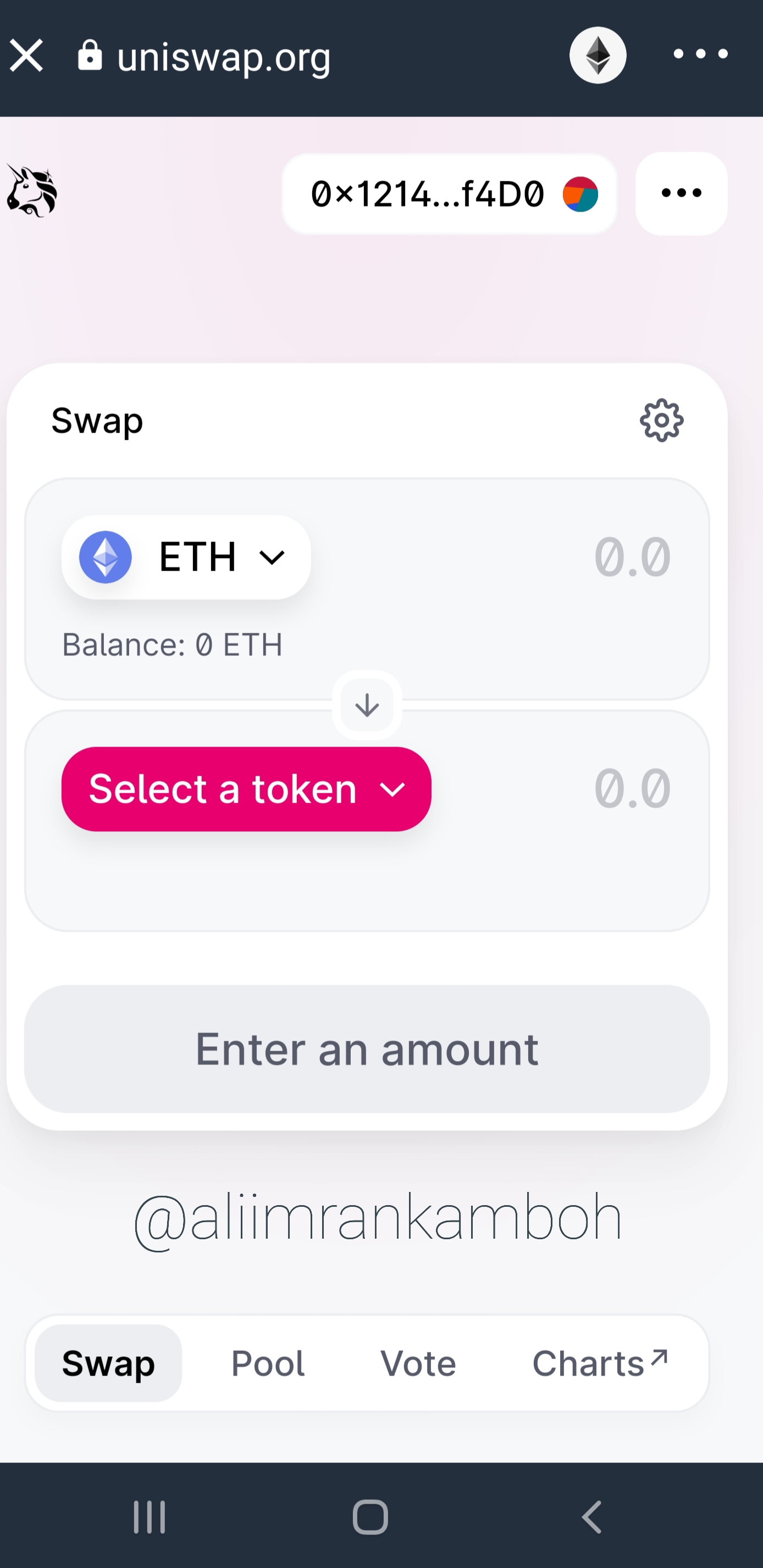Open the Ethereum network selector icon
Image resolution: width=763 pixels, height=1568 pixels.
598,56
